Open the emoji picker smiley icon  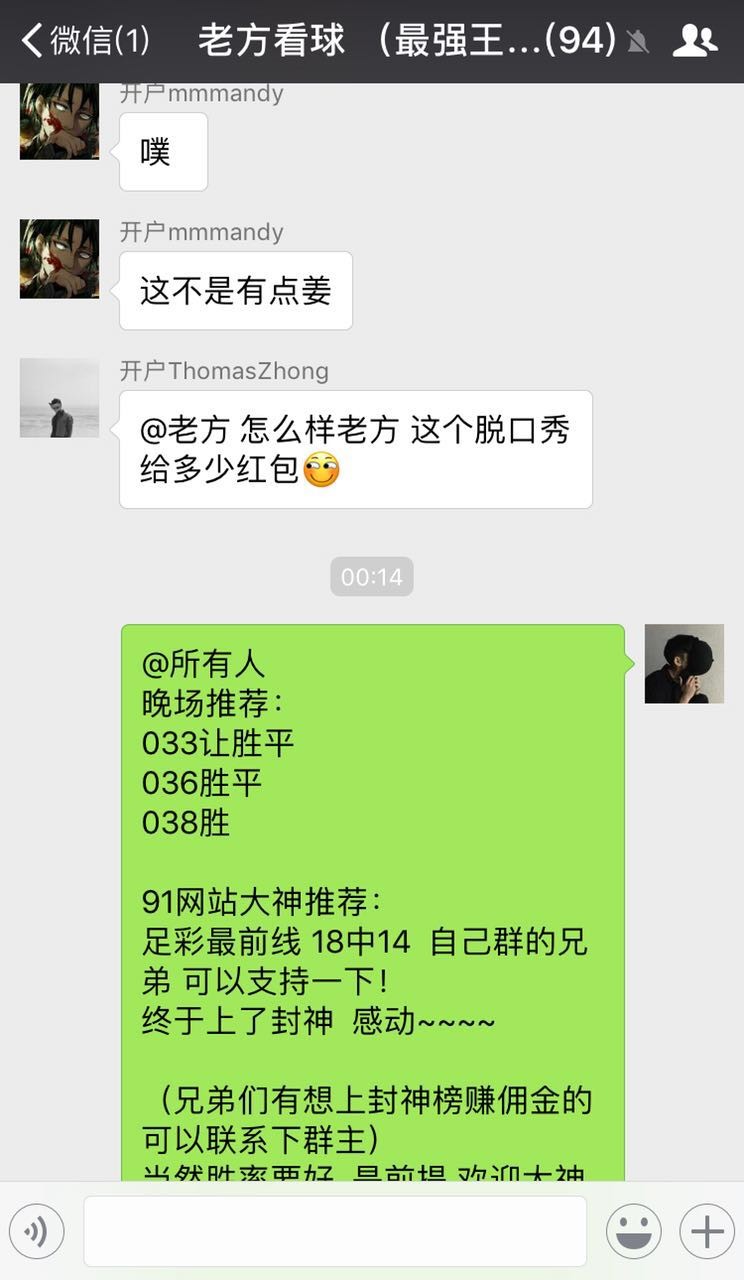click(x=635, y=1231)
